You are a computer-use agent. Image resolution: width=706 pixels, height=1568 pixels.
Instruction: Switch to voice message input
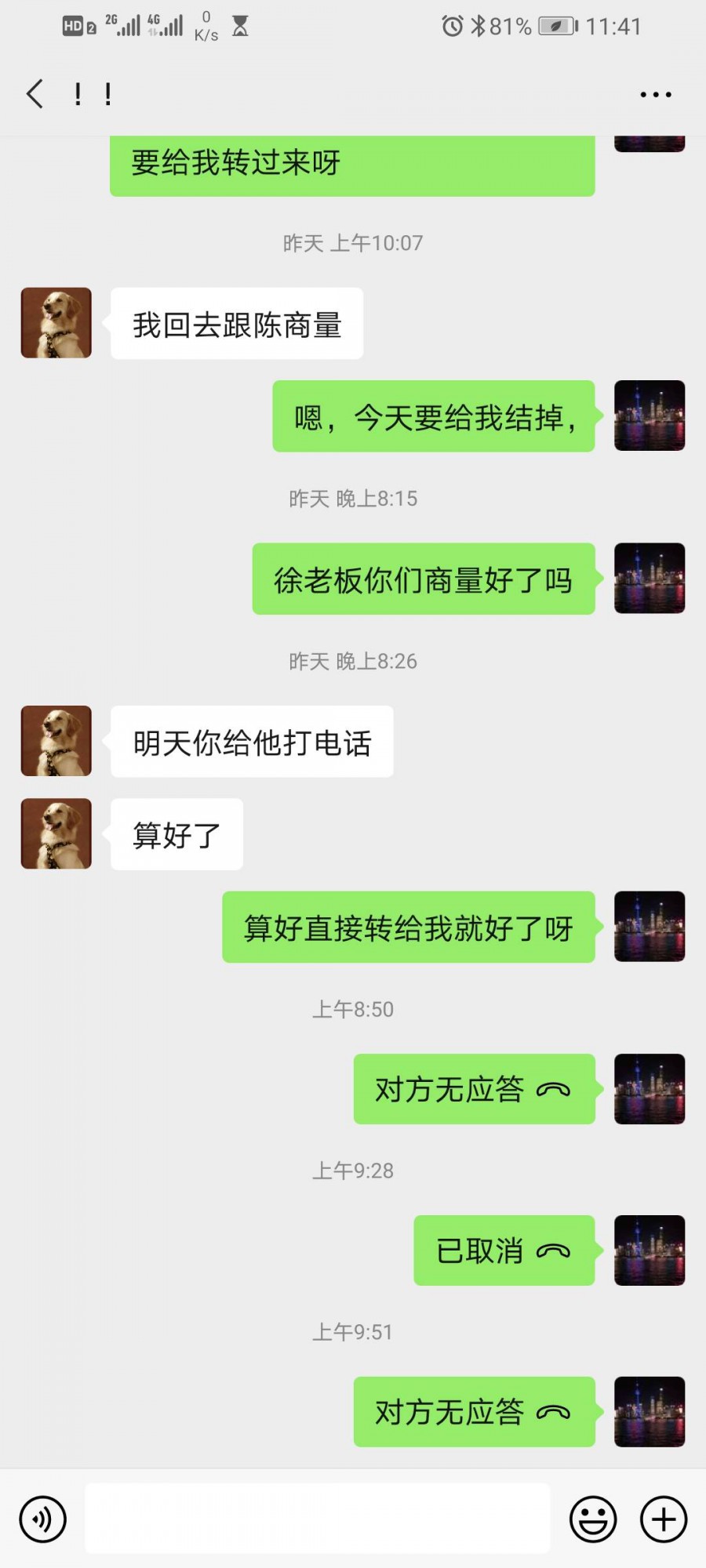pos(43,1519)
